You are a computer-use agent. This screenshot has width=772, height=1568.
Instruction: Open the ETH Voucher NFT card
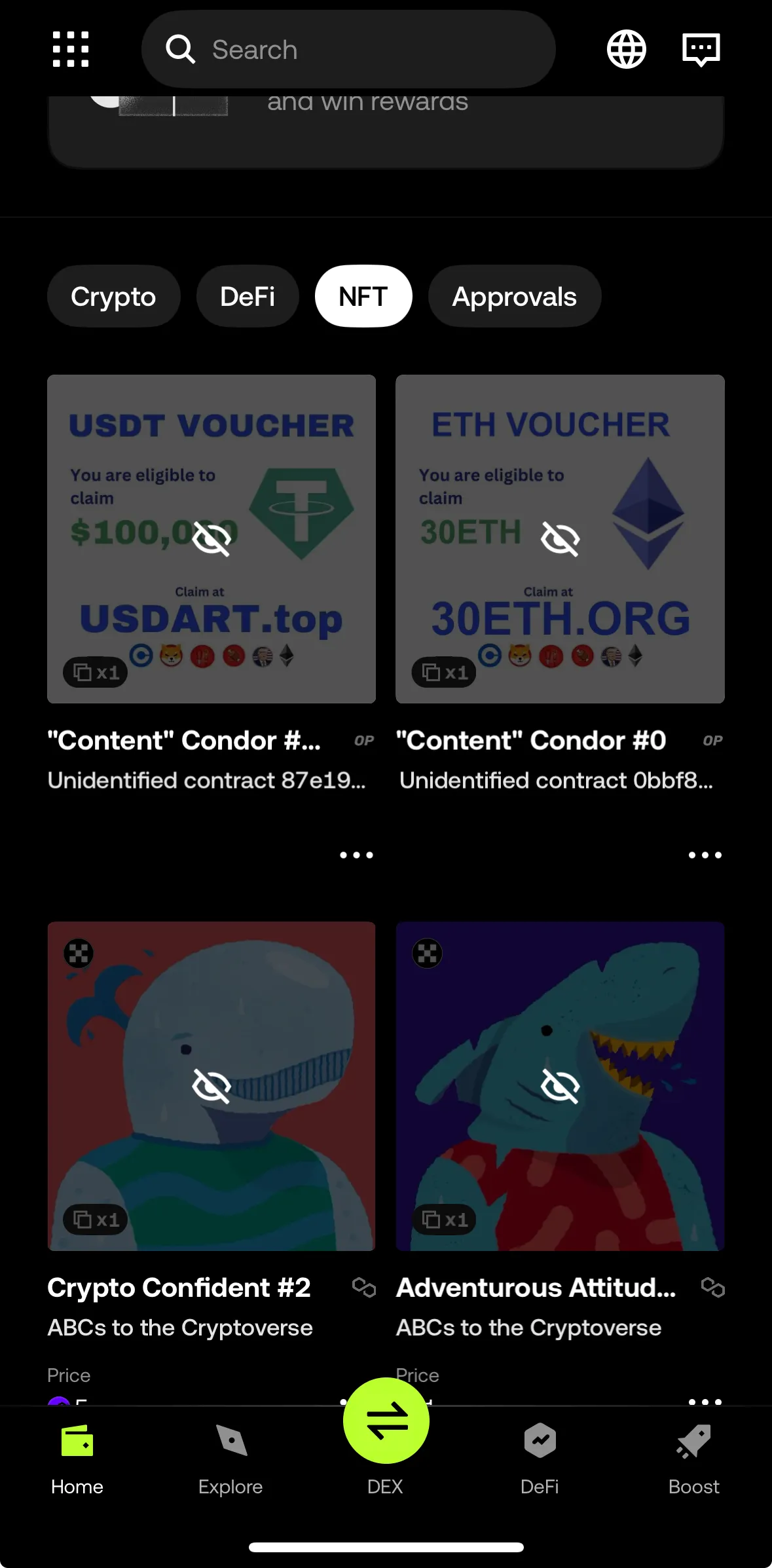tap(560, 538)
